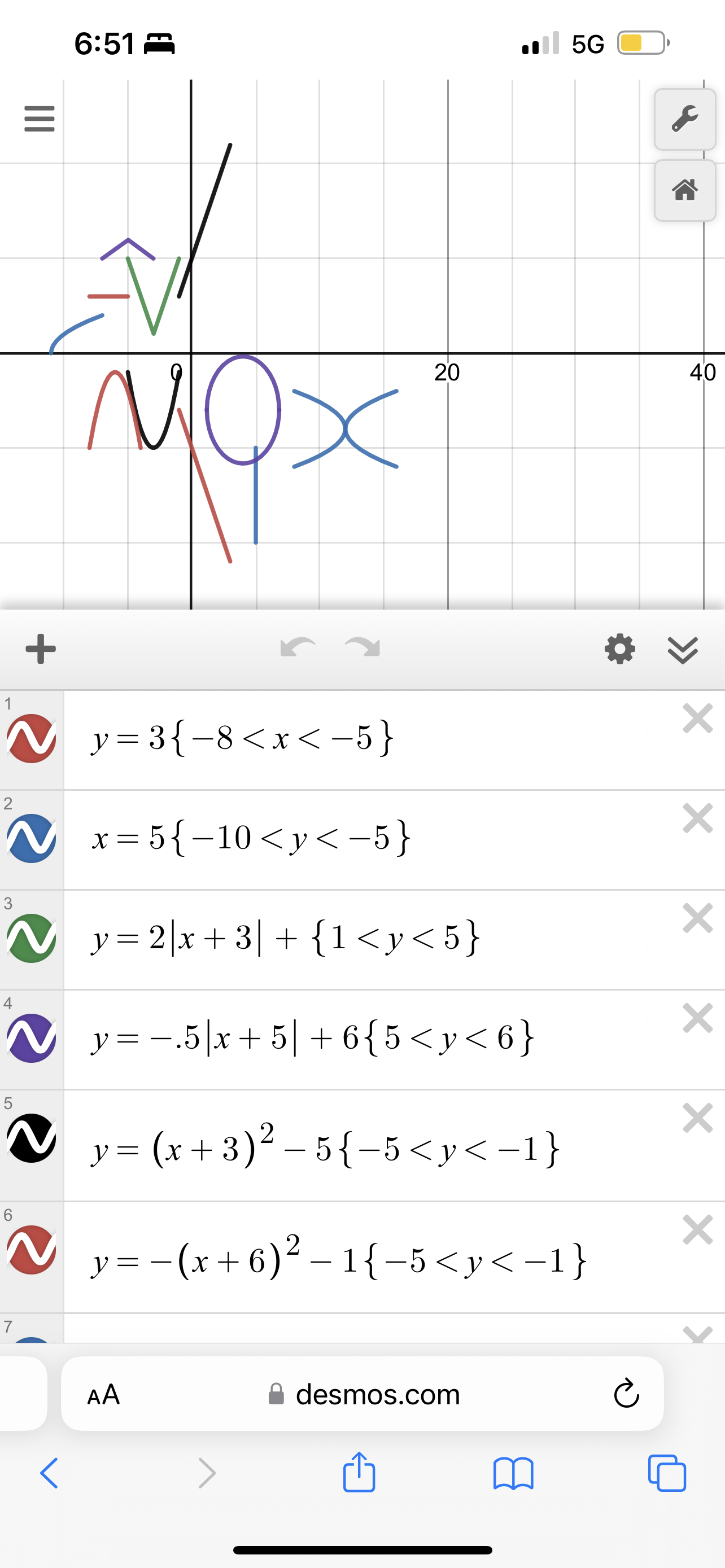Delete the y=-.5|x+5|+6 expression
This screenshot has width=725, height=1568.
click(x=697, y=1018)
